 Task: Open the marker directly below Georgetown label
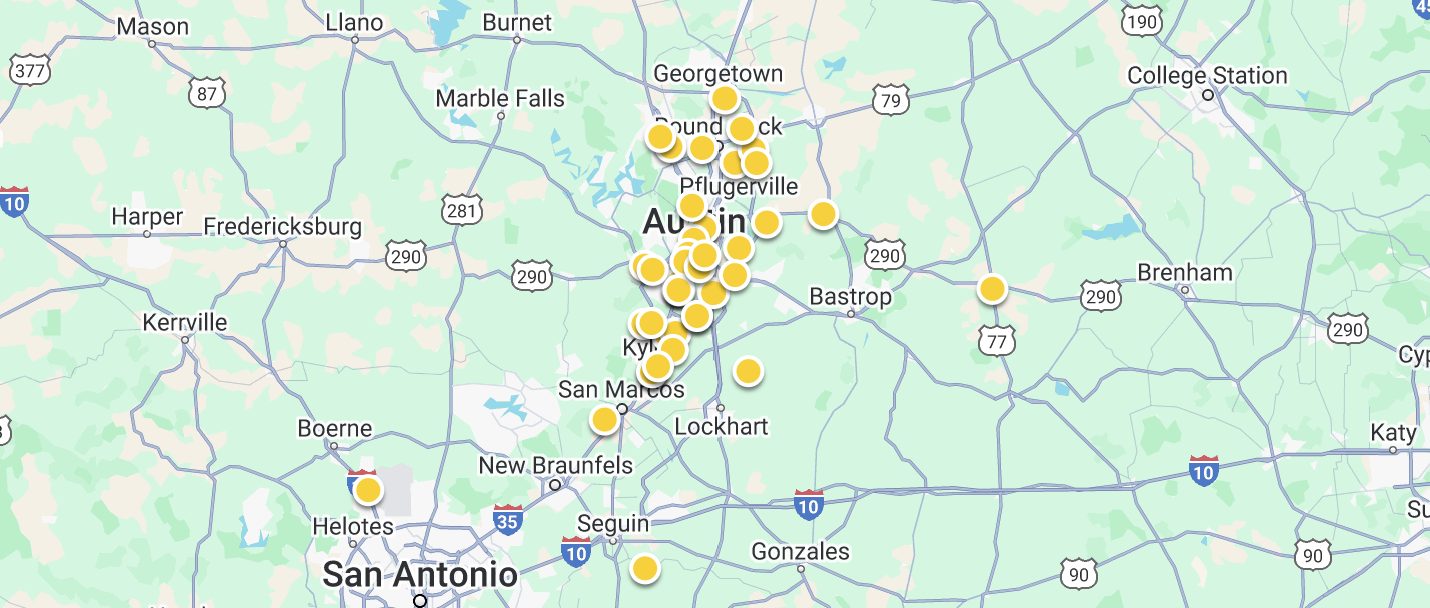click(724, 99)
